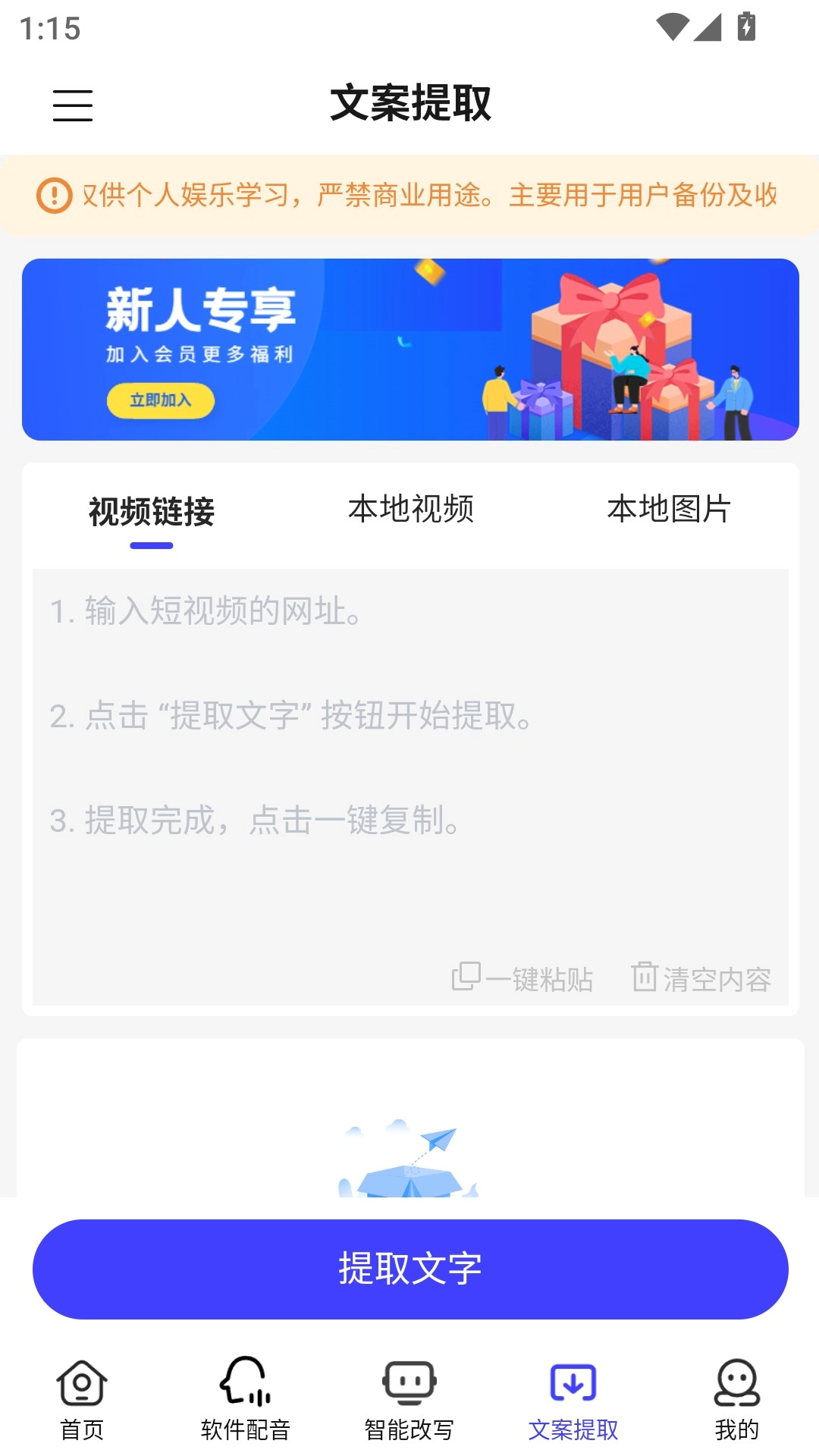Viewport: 819px width, 1456px height.
Task: Select the 文案提取 bottom tab
Action: pyautogui.click(x=573, y=1399)
